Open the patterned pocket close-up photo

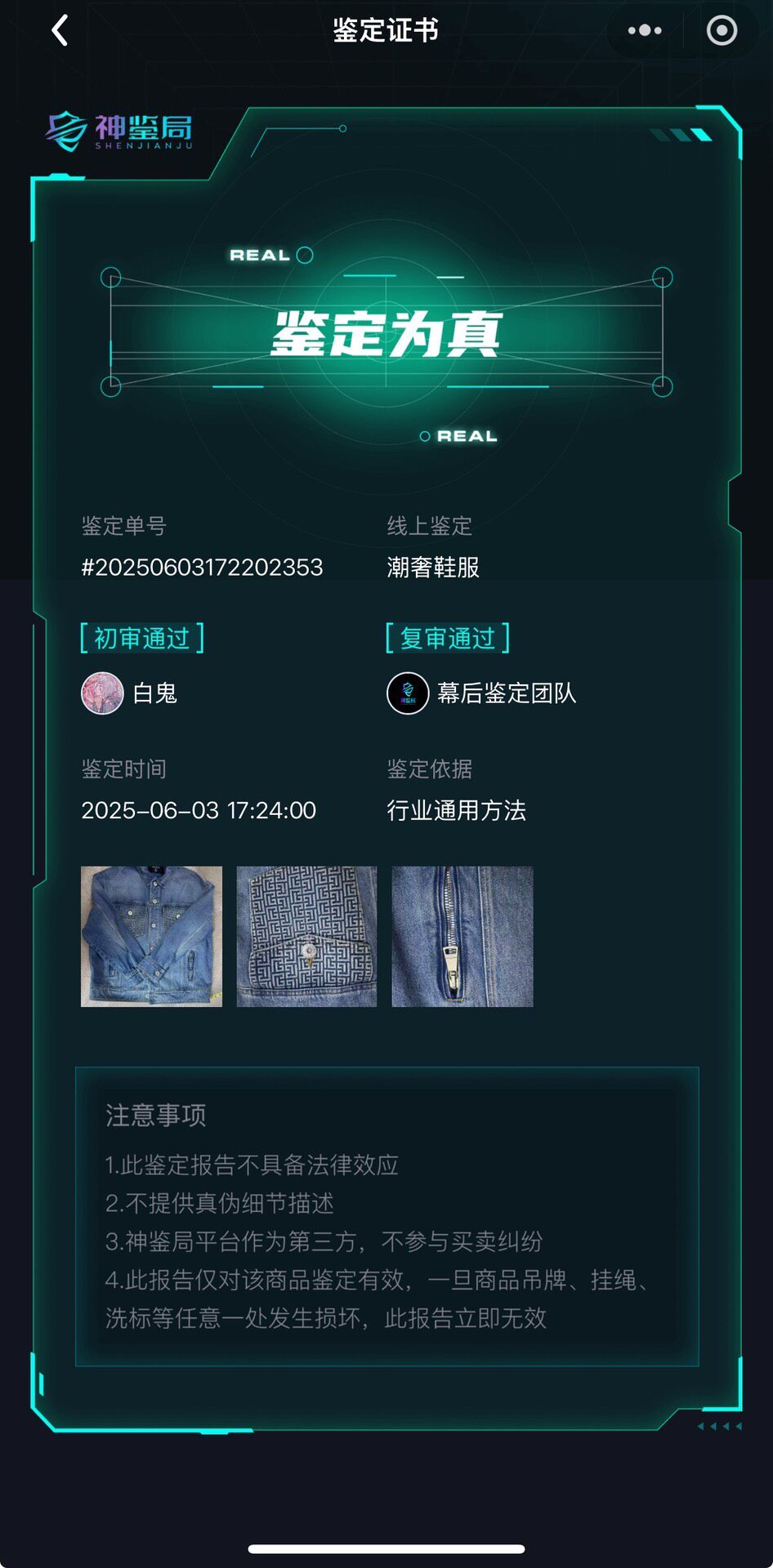point(306,936)
